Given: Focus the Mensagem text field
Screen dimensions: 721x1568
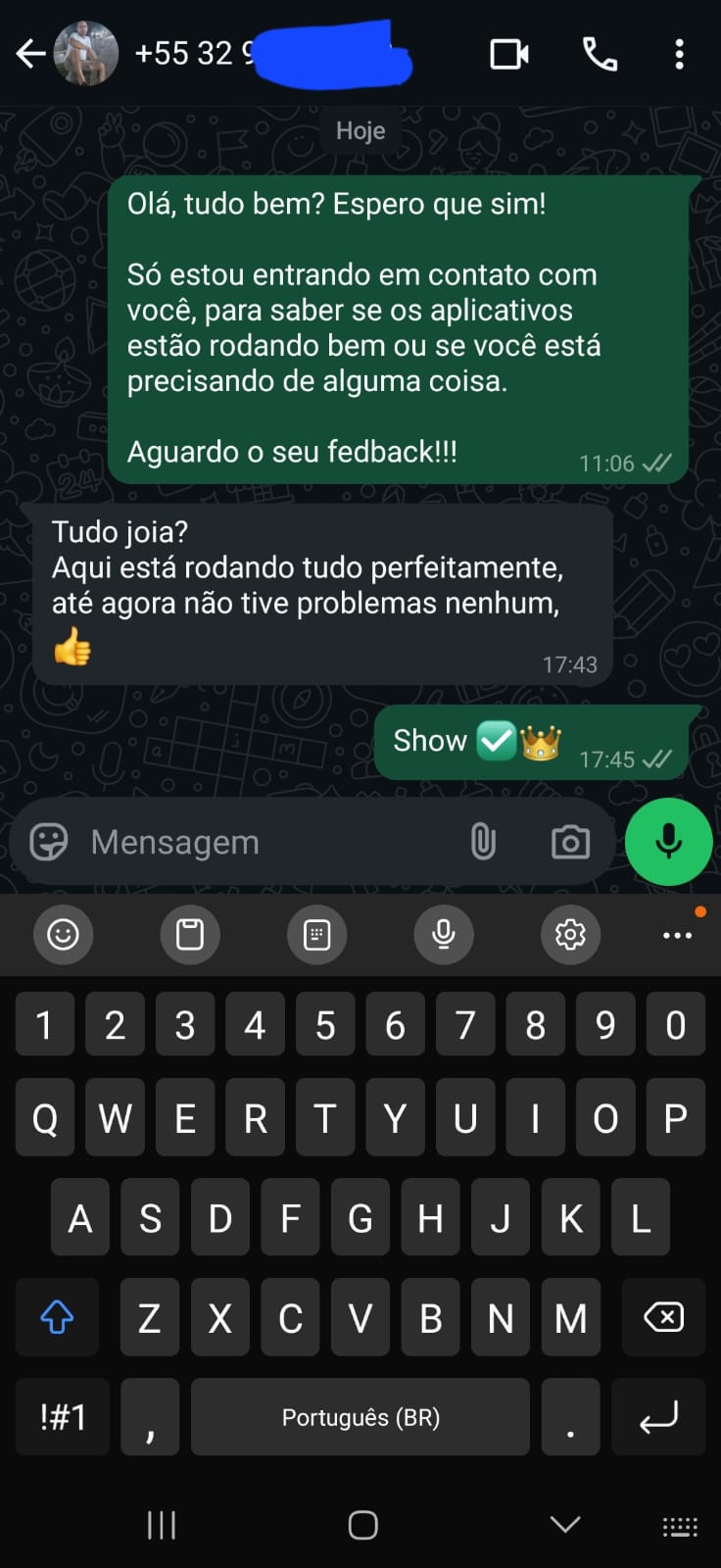Looking at the screenshot, I should pos(264,842).
